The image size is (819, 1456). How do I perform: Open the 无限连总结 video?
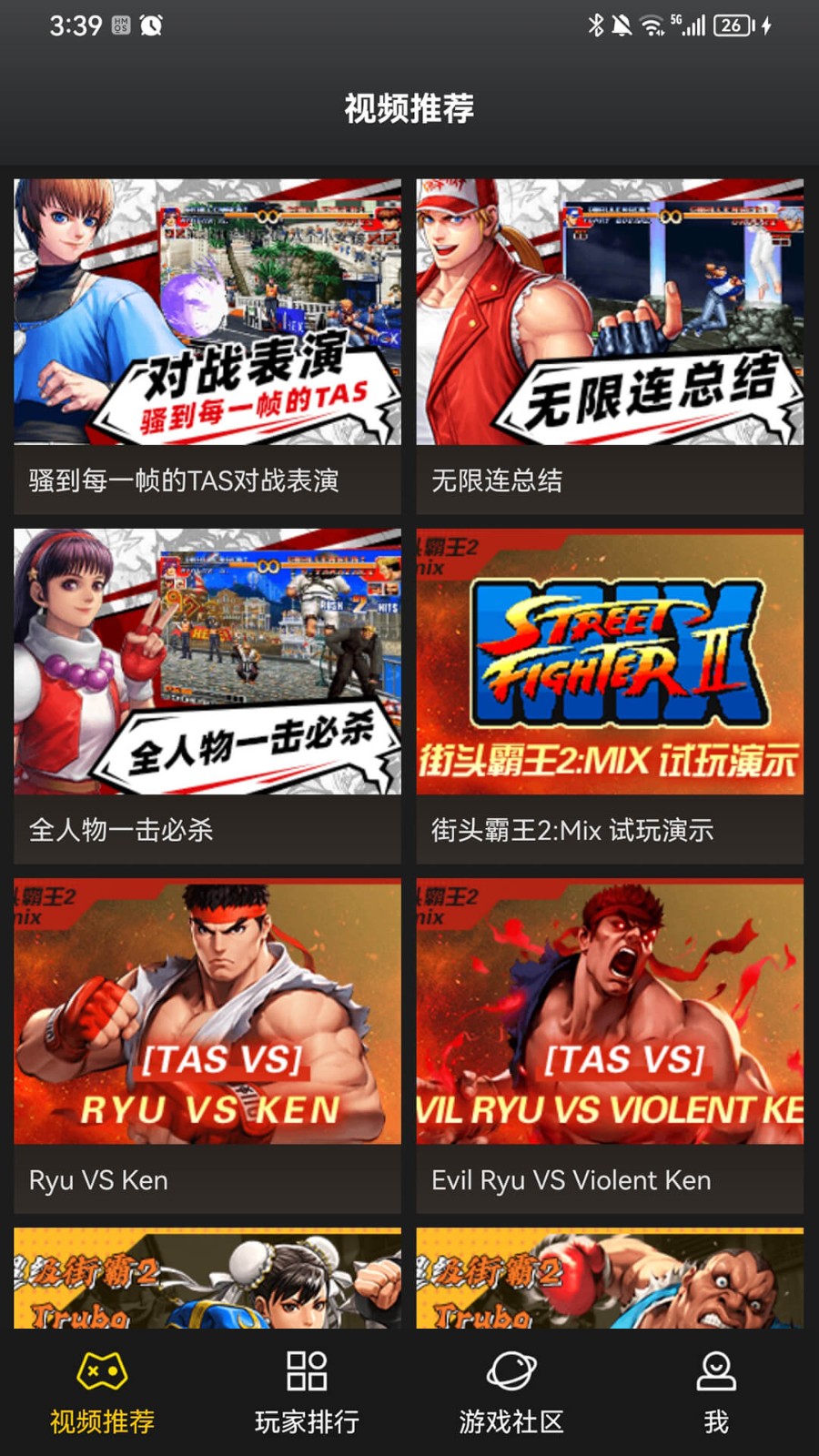click(x=610, y=346)
